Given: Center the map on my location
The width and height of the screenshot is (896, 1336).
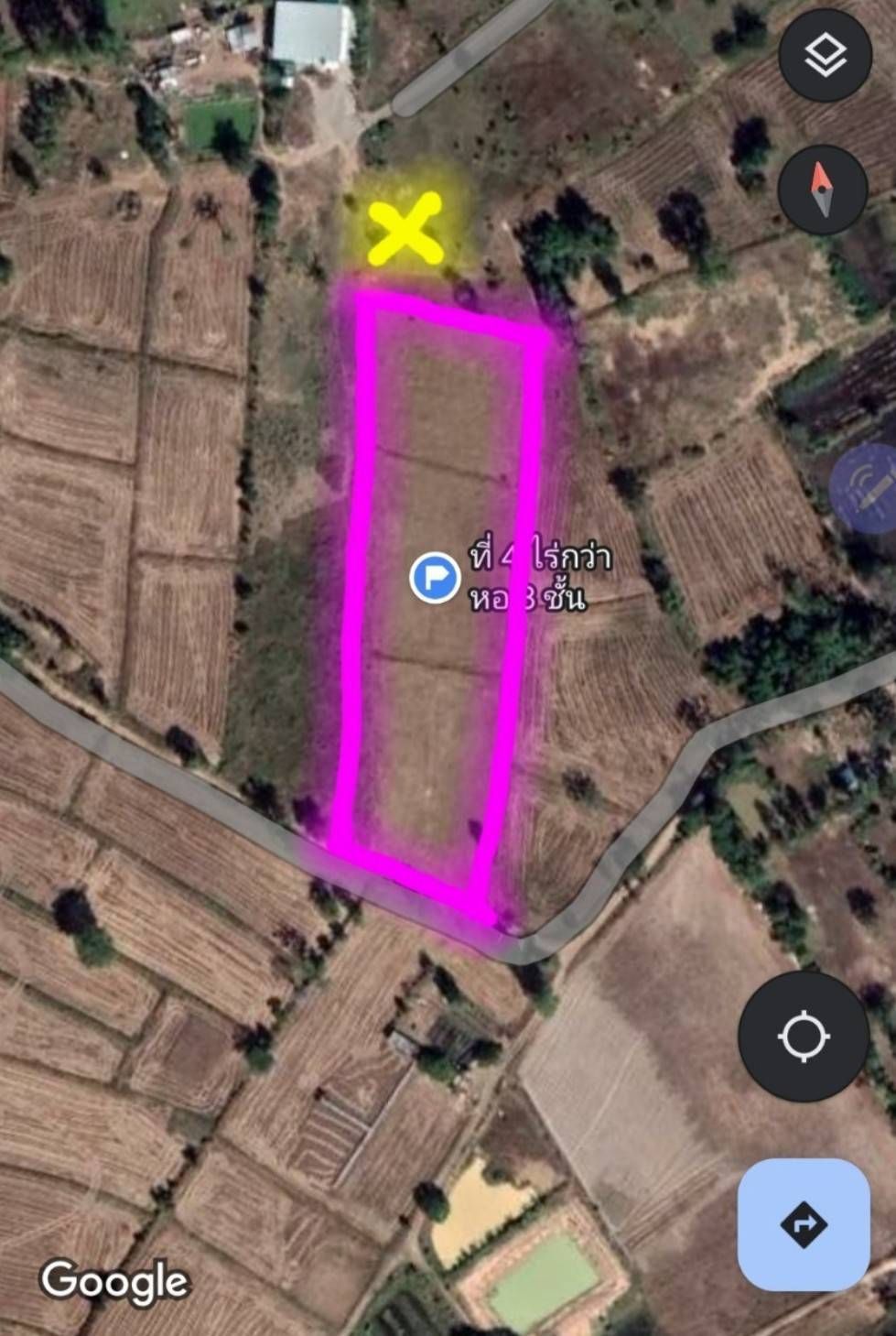Looking at the screenshot, I should click(803, 1036).
